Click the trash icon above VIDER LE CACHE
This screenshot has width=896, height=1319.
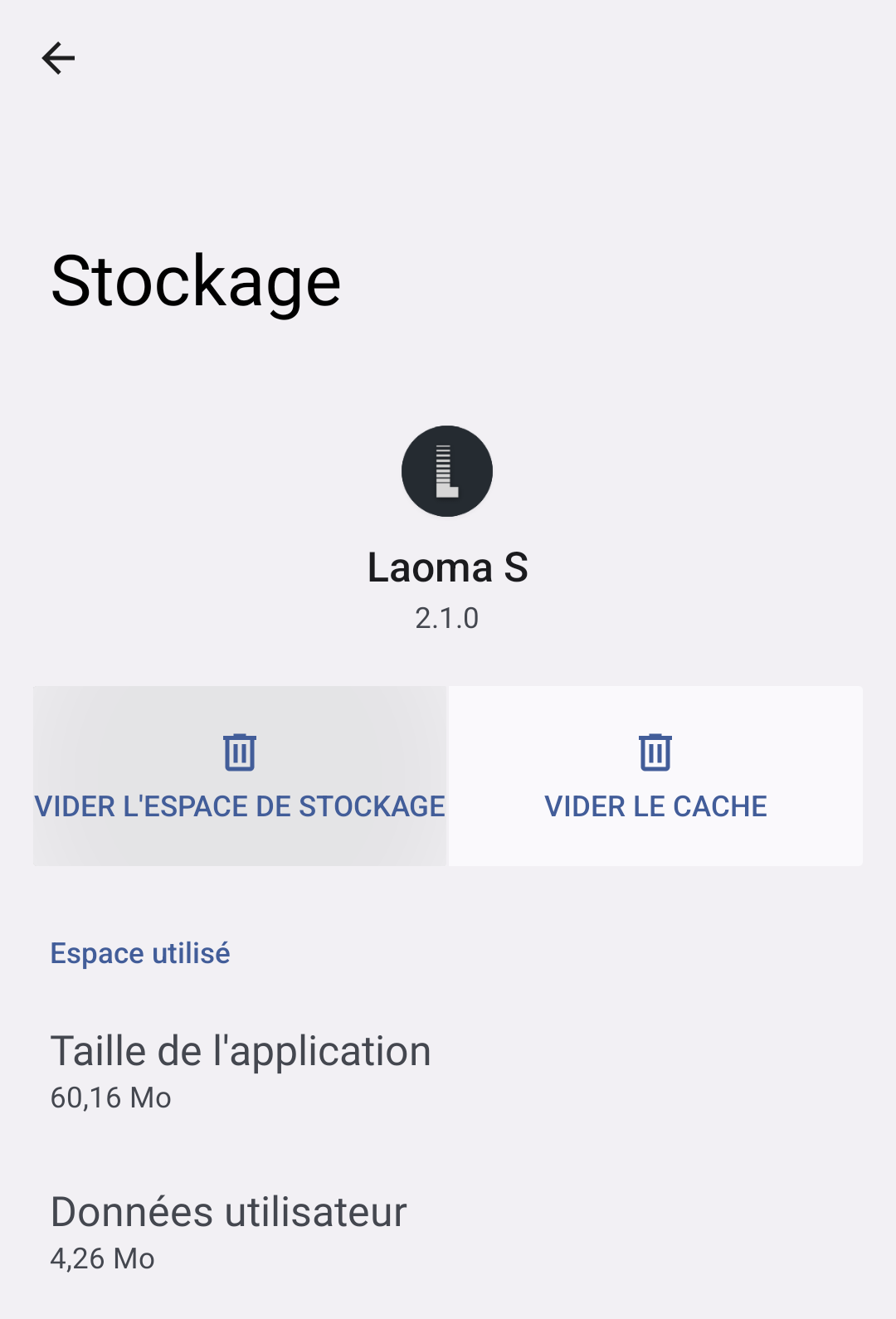coord(655,752)
